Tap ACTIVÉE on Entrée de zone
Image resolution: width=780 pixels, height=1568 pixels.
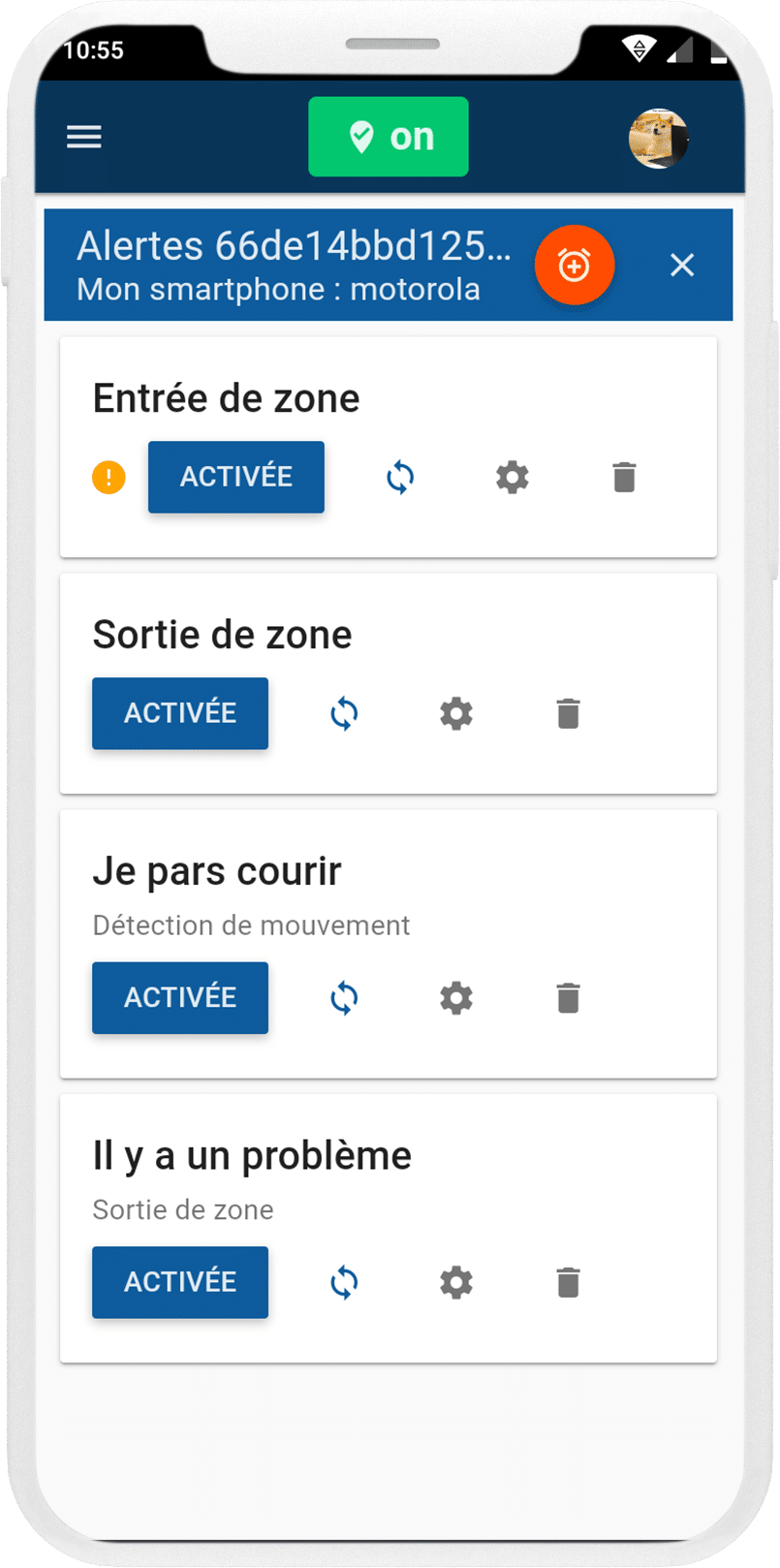tap(236, 477)
